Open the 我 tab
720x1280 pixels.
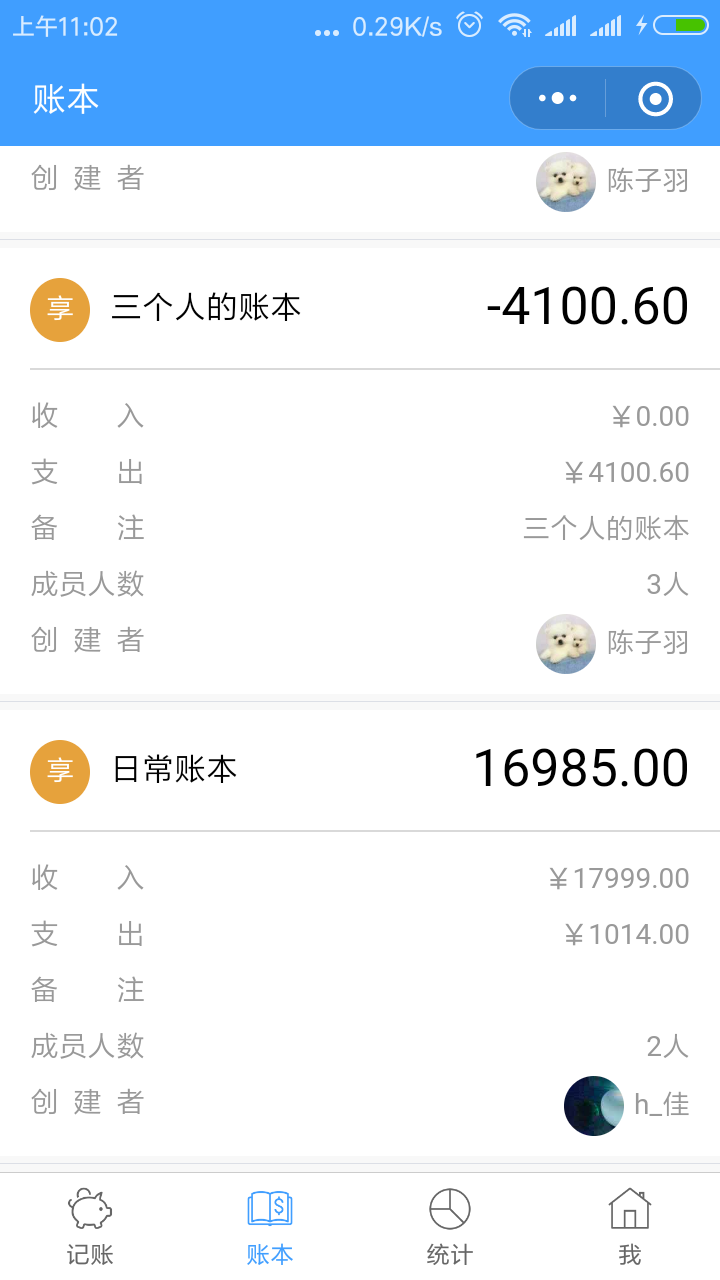coord(630,1227)
